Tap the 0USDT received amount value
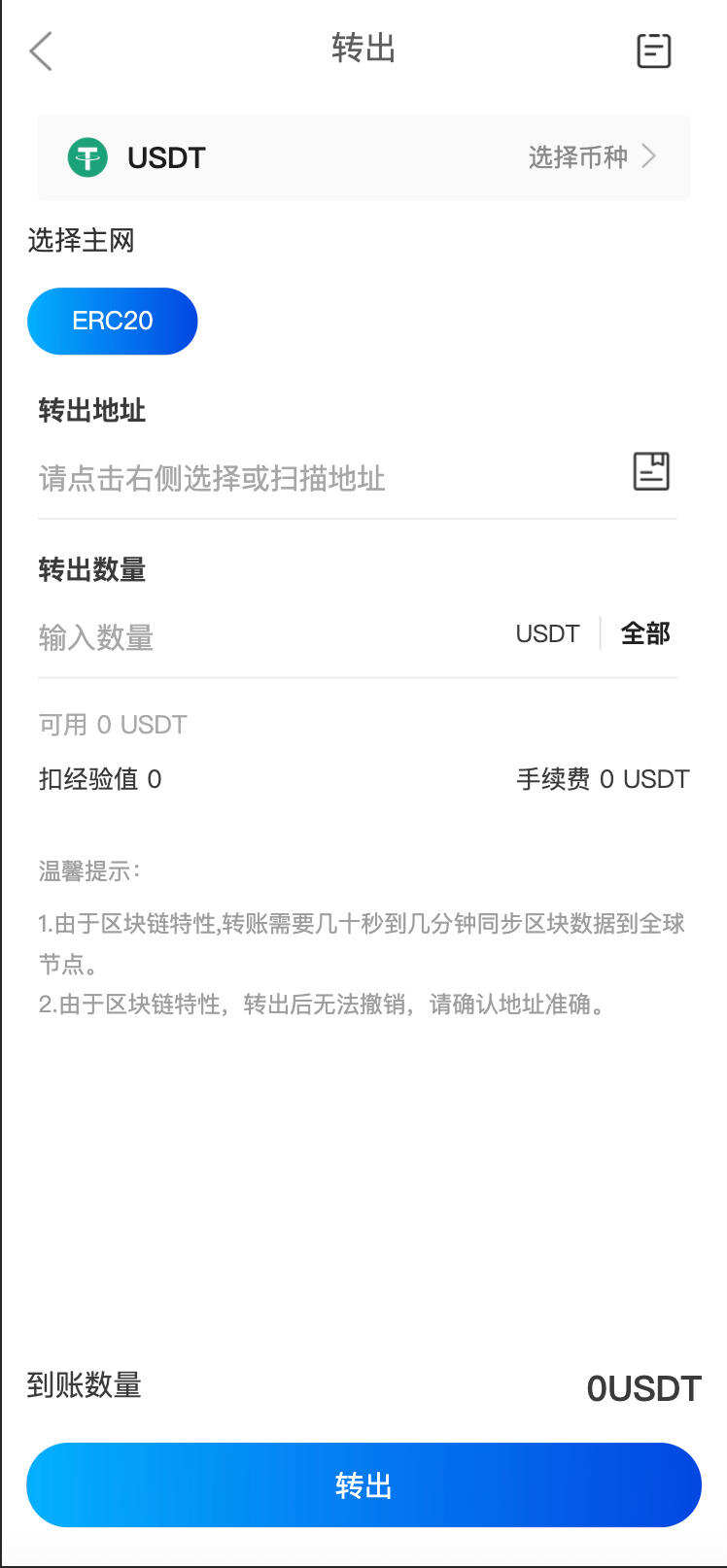Image resolution: width=727 pixels, height=1568 pixels. pos(644,1388)
